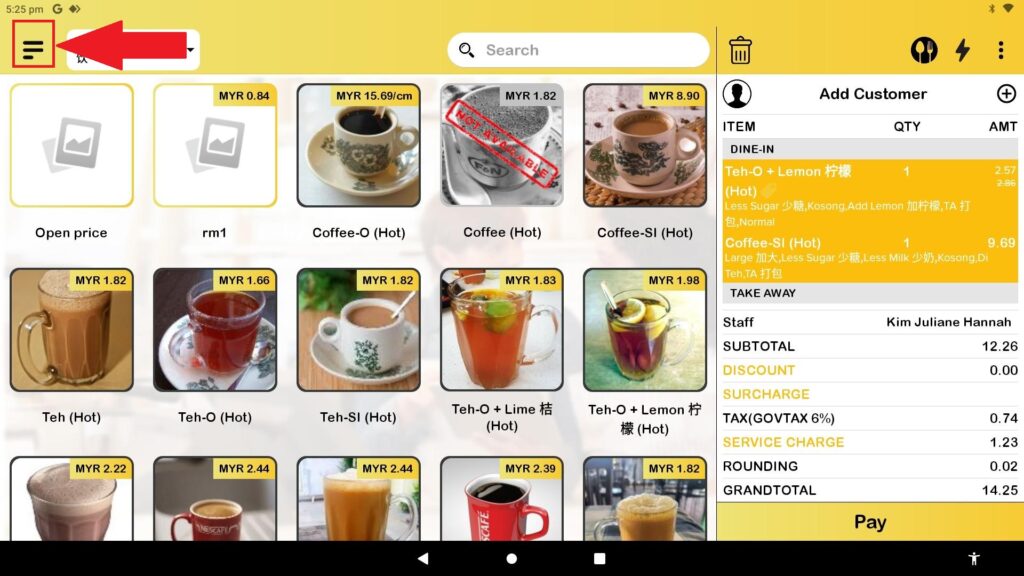Open the hamburger drawer menu
Viewport: 1024px width, 576px height.
coord(33,46)
